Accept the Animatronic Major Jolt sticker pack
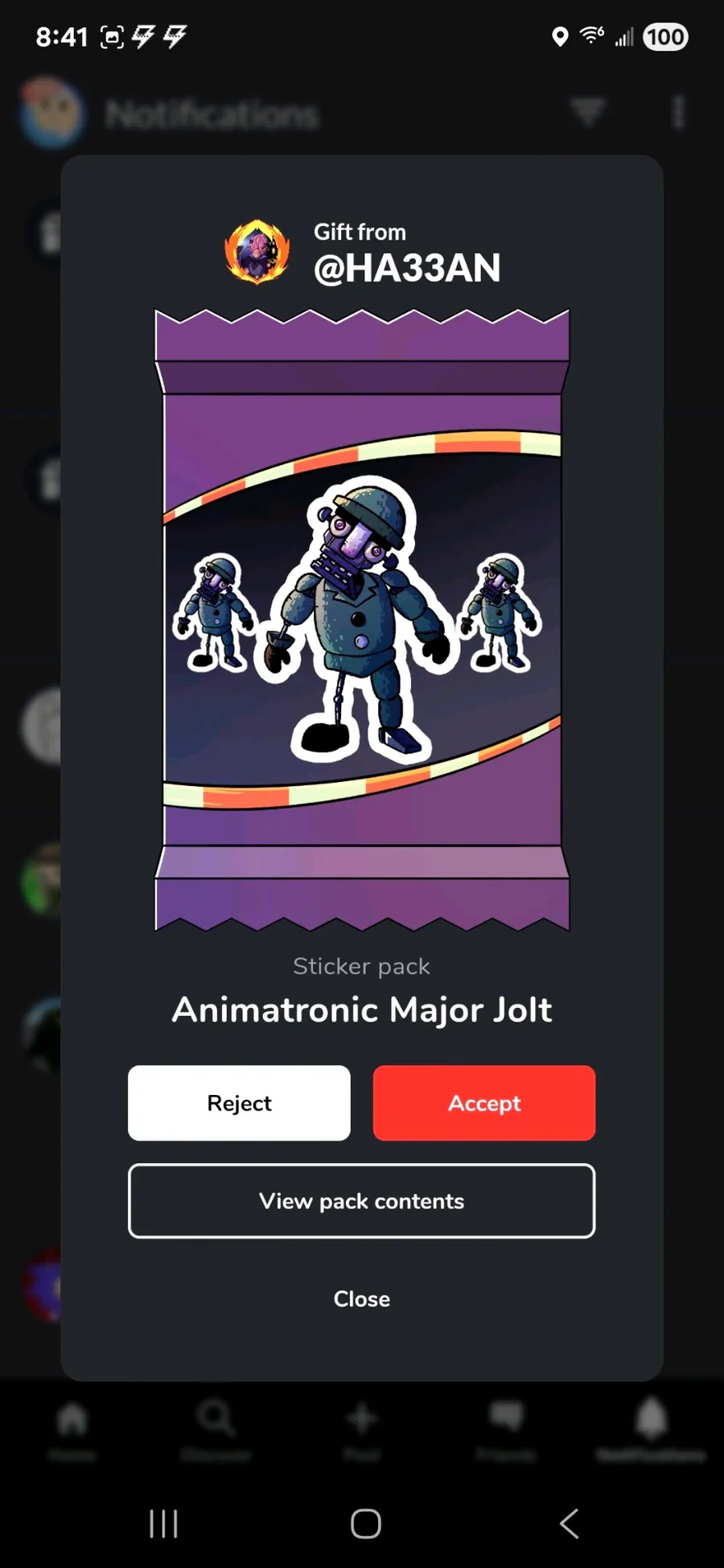This screenshot has width=724, height=1568. 483,1102
